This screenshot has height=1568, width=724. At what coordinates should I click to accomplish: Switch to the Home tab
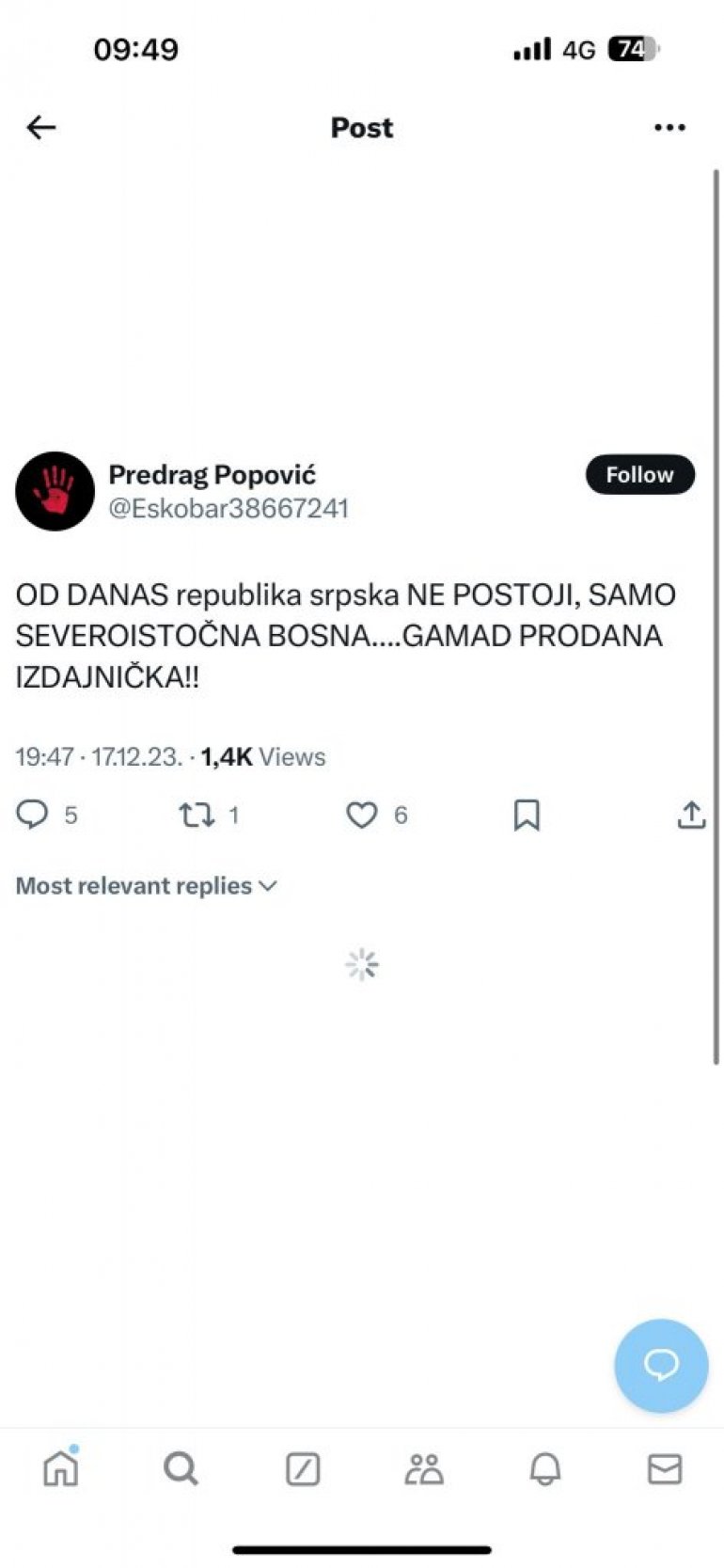[x=61, y=1468]
